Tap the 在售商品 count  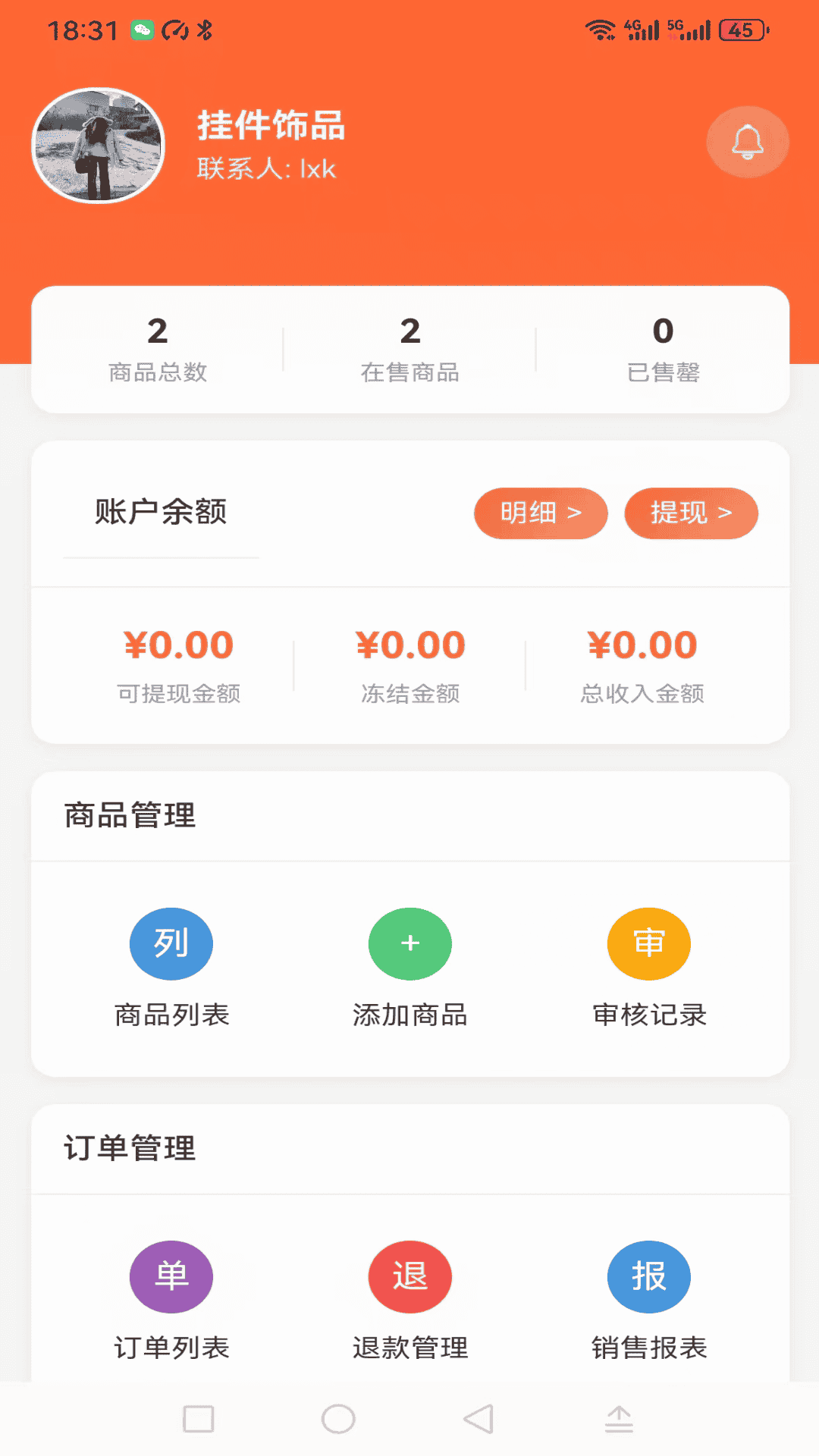point(409,349)
